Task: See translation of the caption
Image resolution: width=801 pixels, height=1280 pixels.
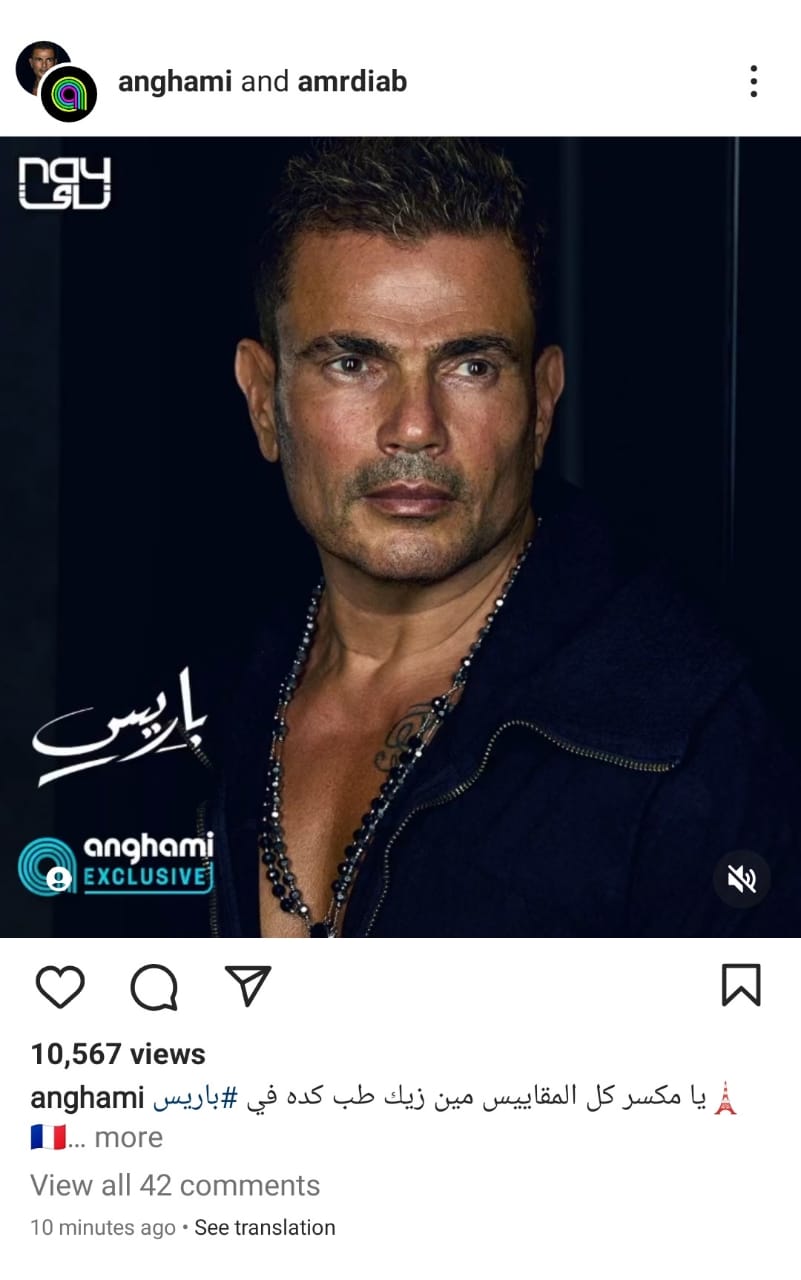Action: [265, 1227]
